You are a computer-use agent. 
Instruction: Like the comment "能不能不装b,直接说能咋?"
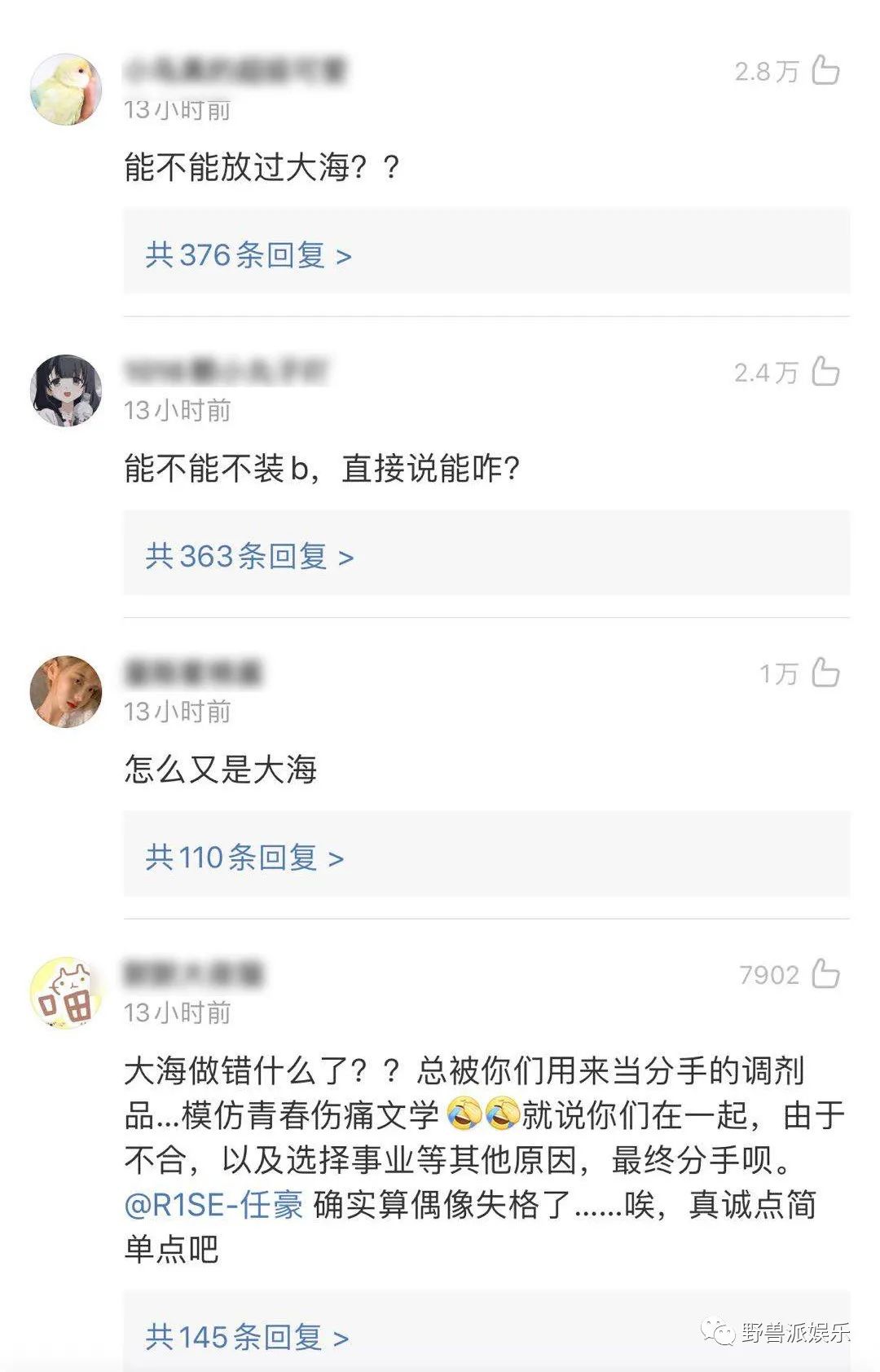(x=825, y=373)
